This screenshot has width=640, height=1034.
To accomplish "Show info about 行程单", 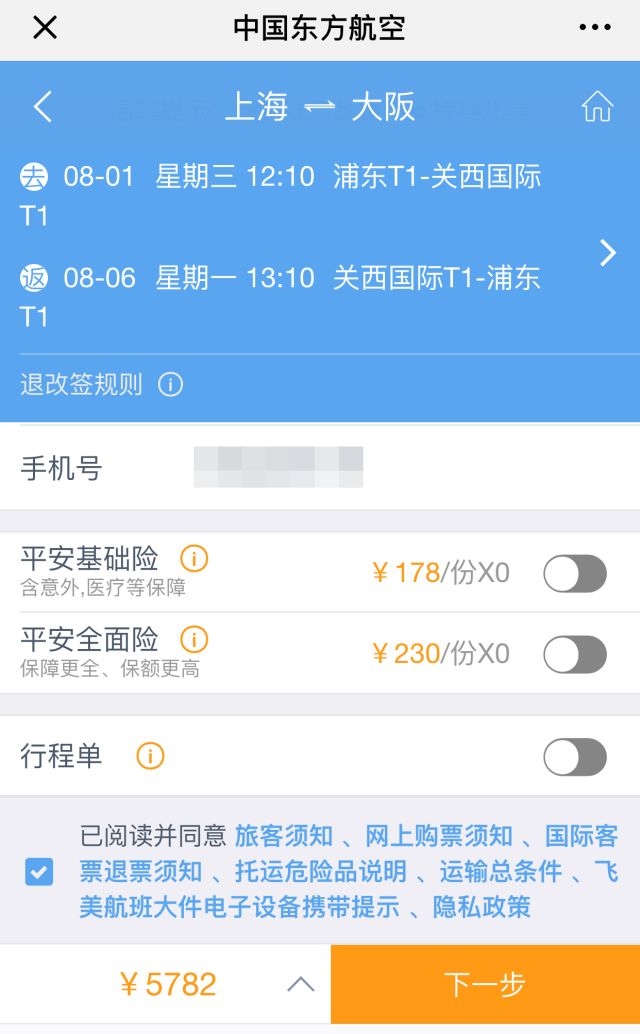I will click(x=150, y=756).
